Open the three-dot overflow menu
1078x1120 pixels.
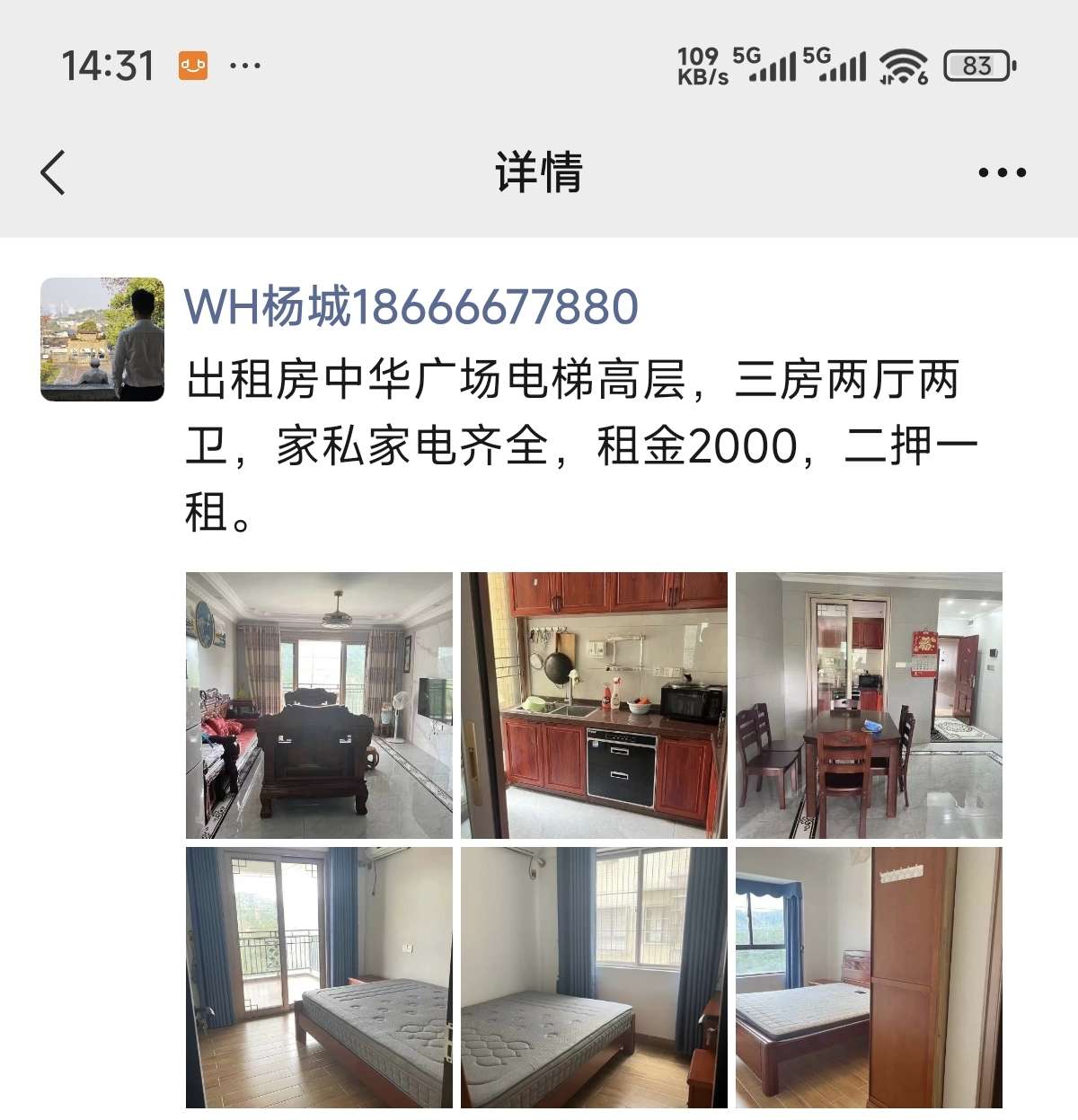[1002, 172]
